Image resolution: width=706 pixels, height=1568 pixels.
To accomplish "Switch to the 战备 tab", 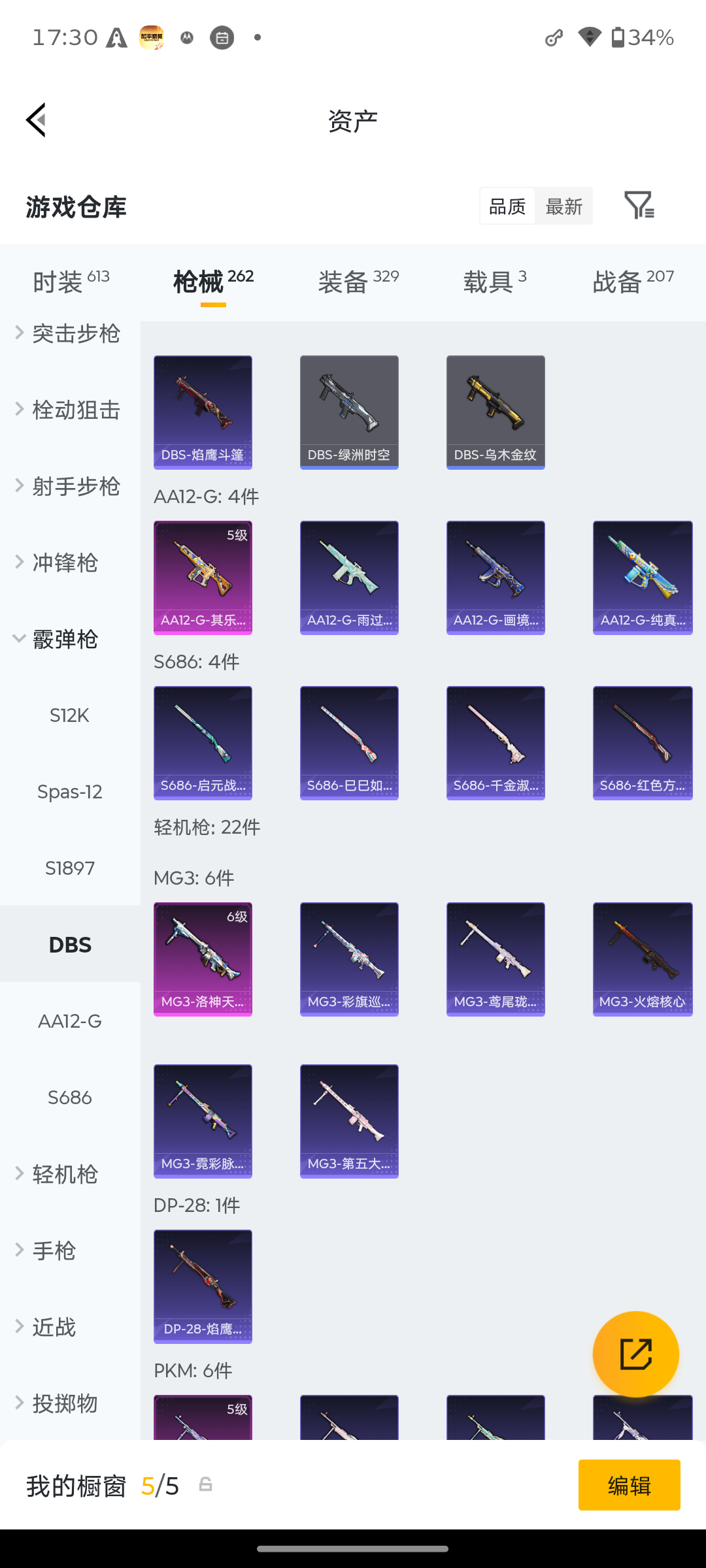I will [633, 282].
